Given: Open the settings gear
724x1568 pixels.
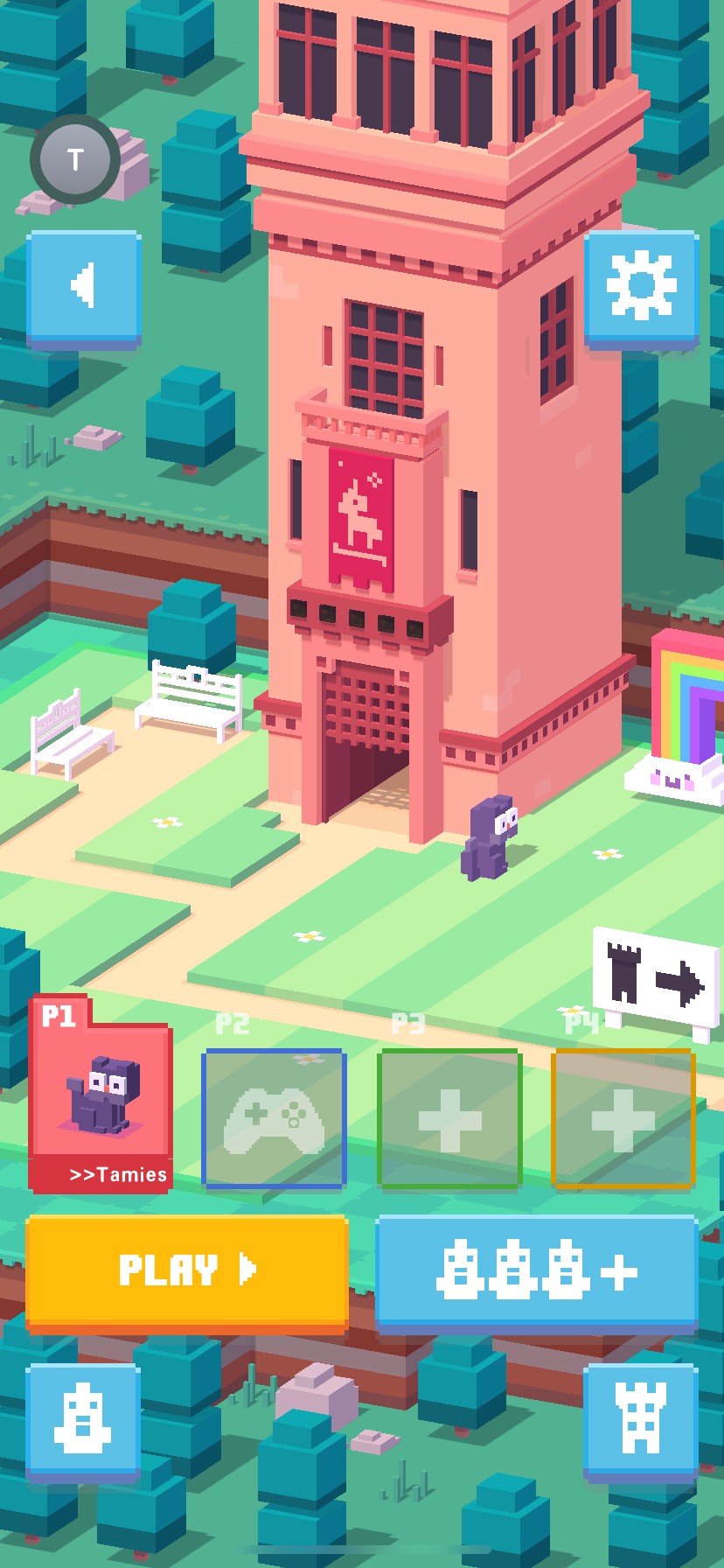Looking at the screenshot, I should tap(641, 286).
